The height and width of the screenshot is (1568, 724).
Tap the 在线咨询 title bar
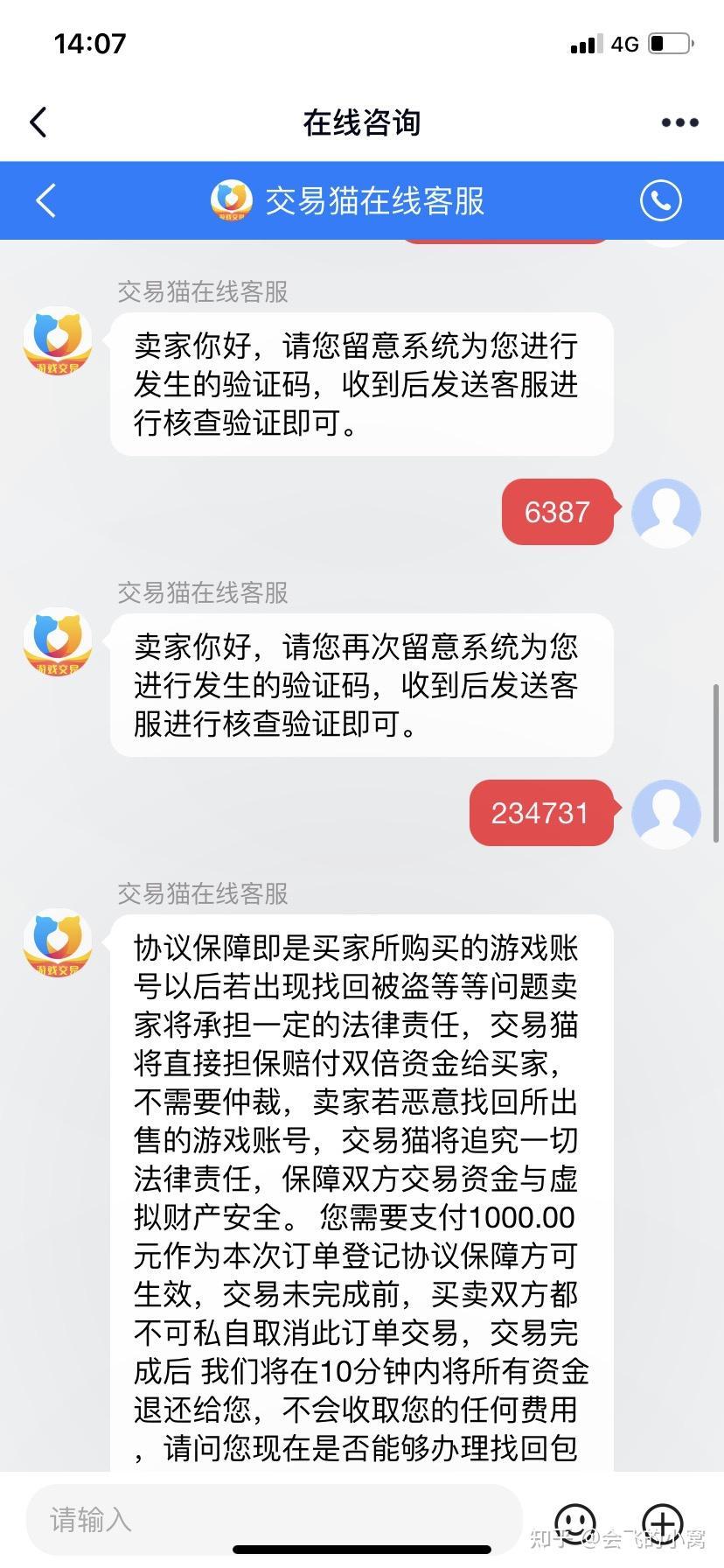point(362,122)
